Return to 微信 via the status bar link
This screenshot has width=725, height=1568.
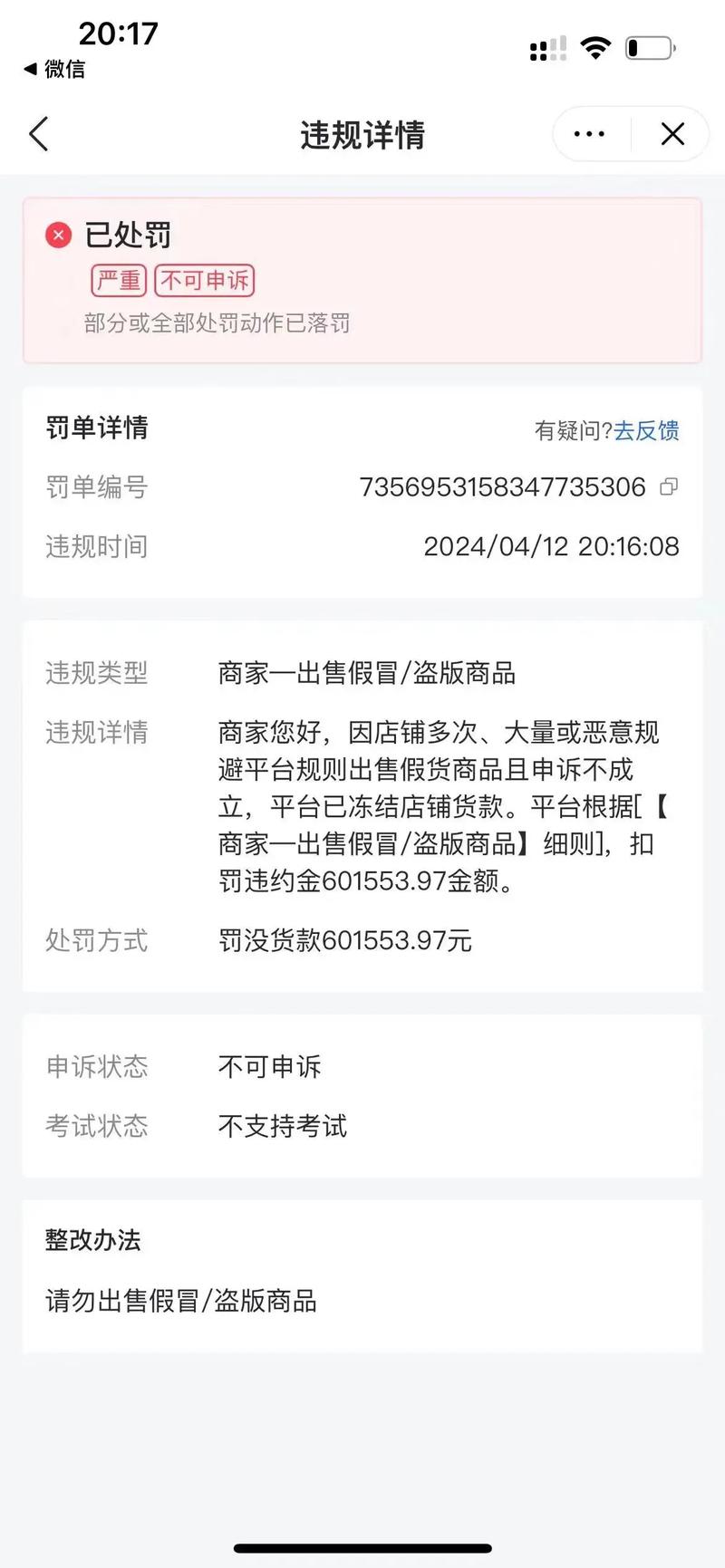(54, 69)
